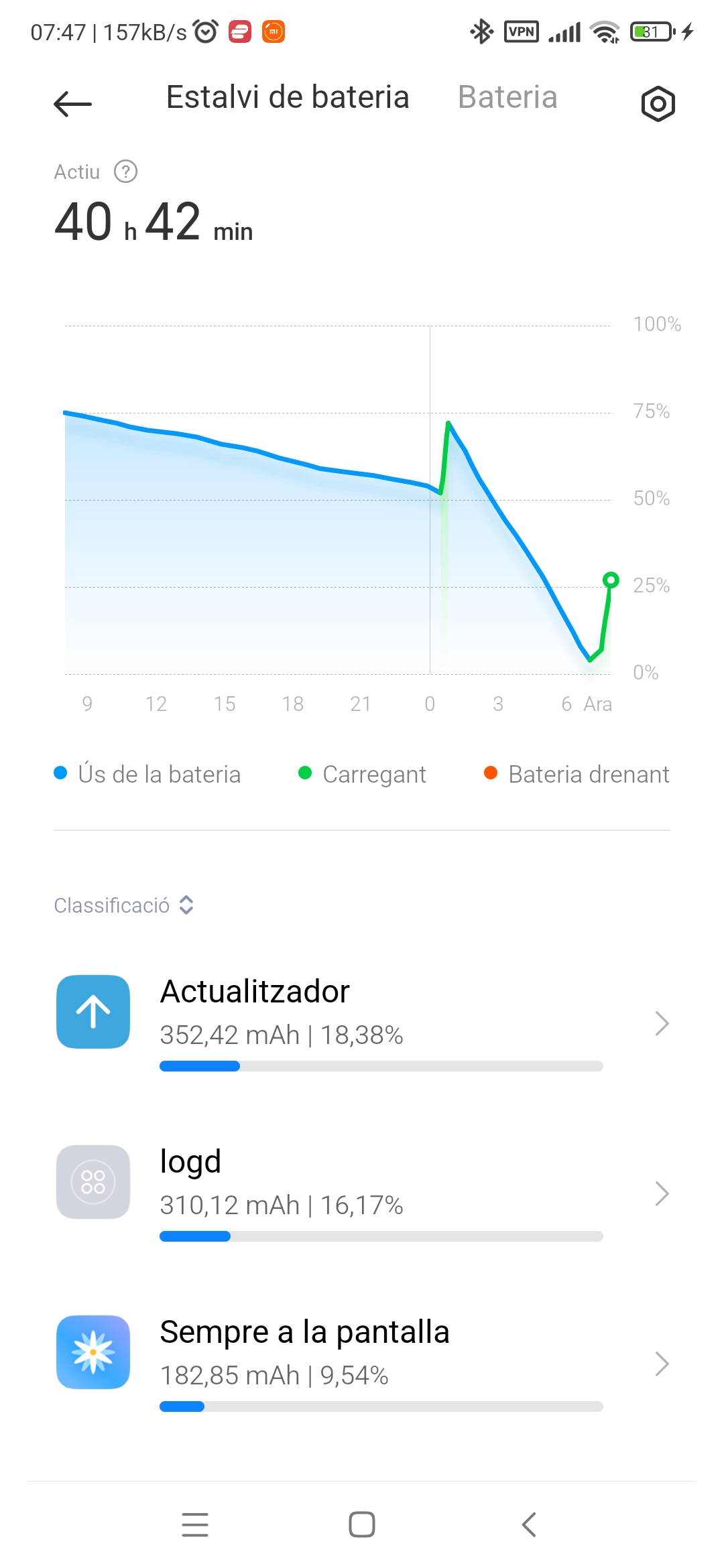Open logd battery usage details
Screen dimensions: 724x1568
click(x=362, y=1193)
